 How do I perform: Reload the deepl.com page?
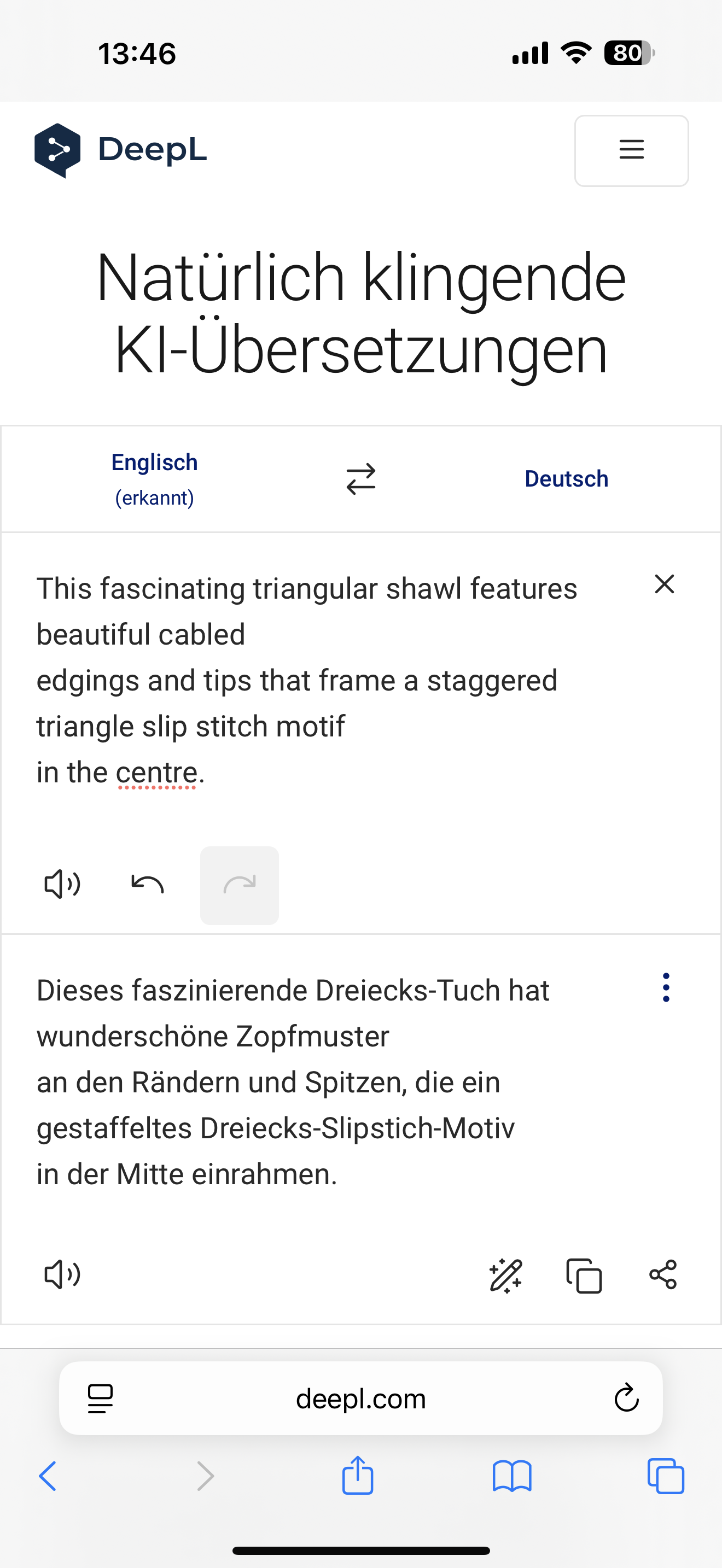pyautogui.click(x=626, y=1398)
